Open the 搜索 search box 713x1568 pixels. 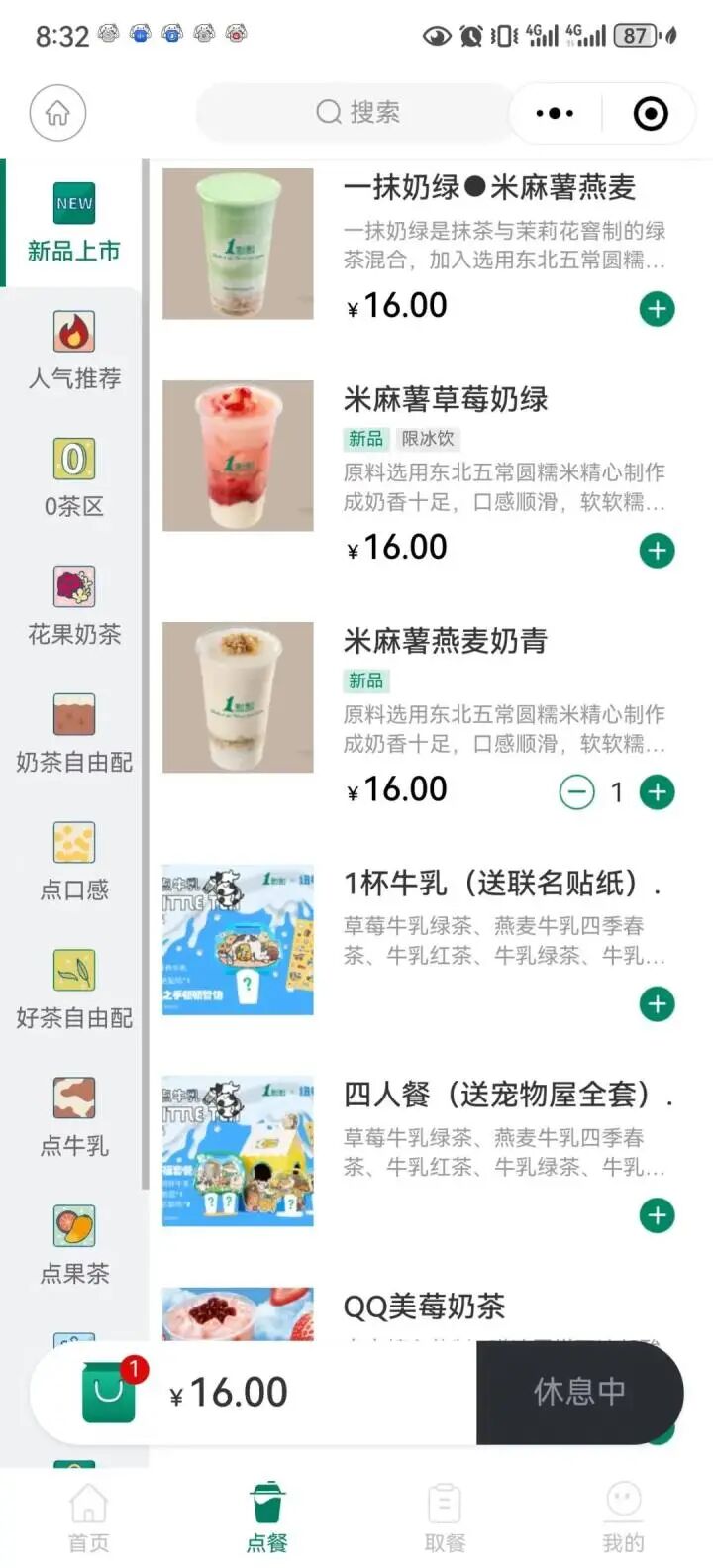coord(356,112)
